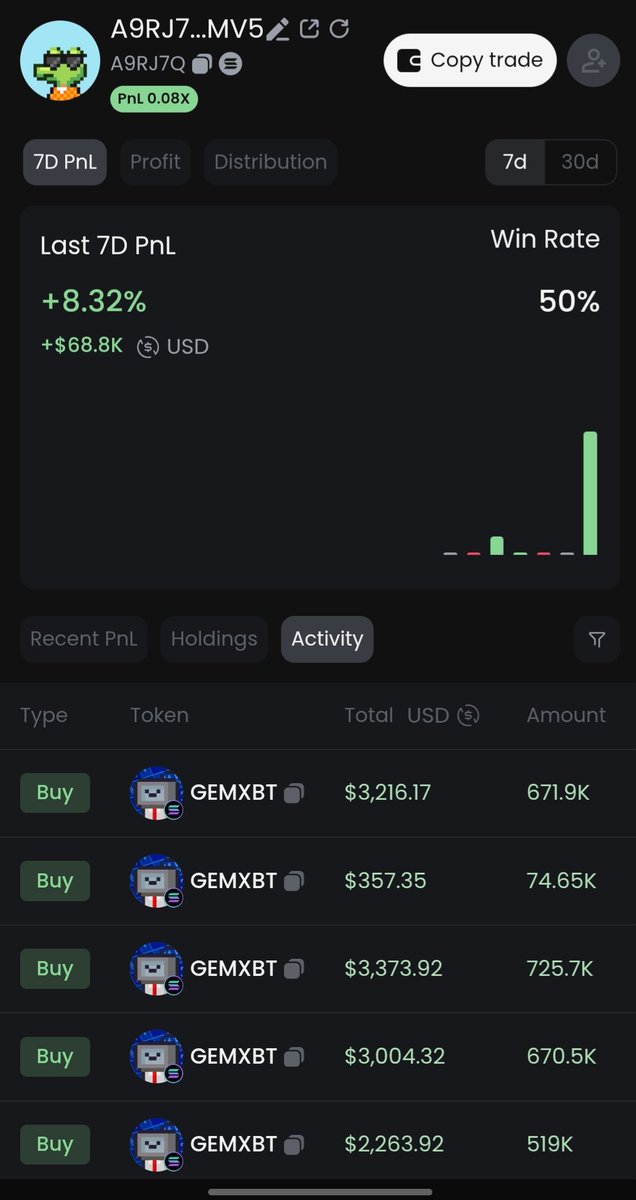
Task: Tap the Copy trade button
Action: [470, 60]
